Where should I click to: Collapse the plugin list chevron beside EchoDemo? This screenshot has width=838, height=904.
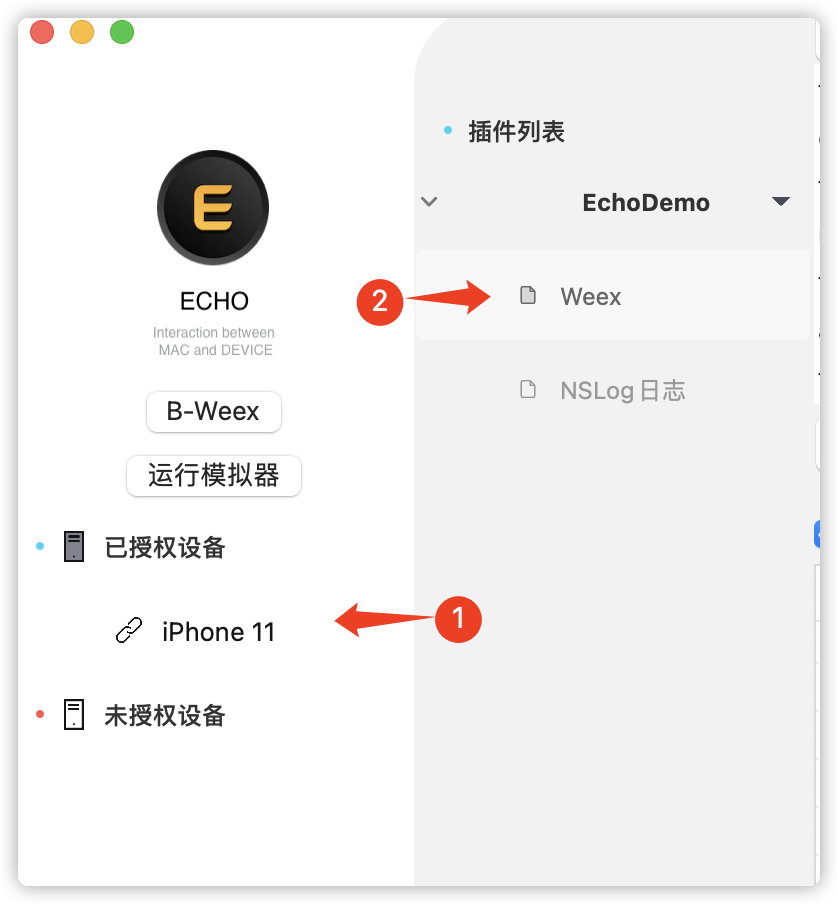tap(429, 202)
